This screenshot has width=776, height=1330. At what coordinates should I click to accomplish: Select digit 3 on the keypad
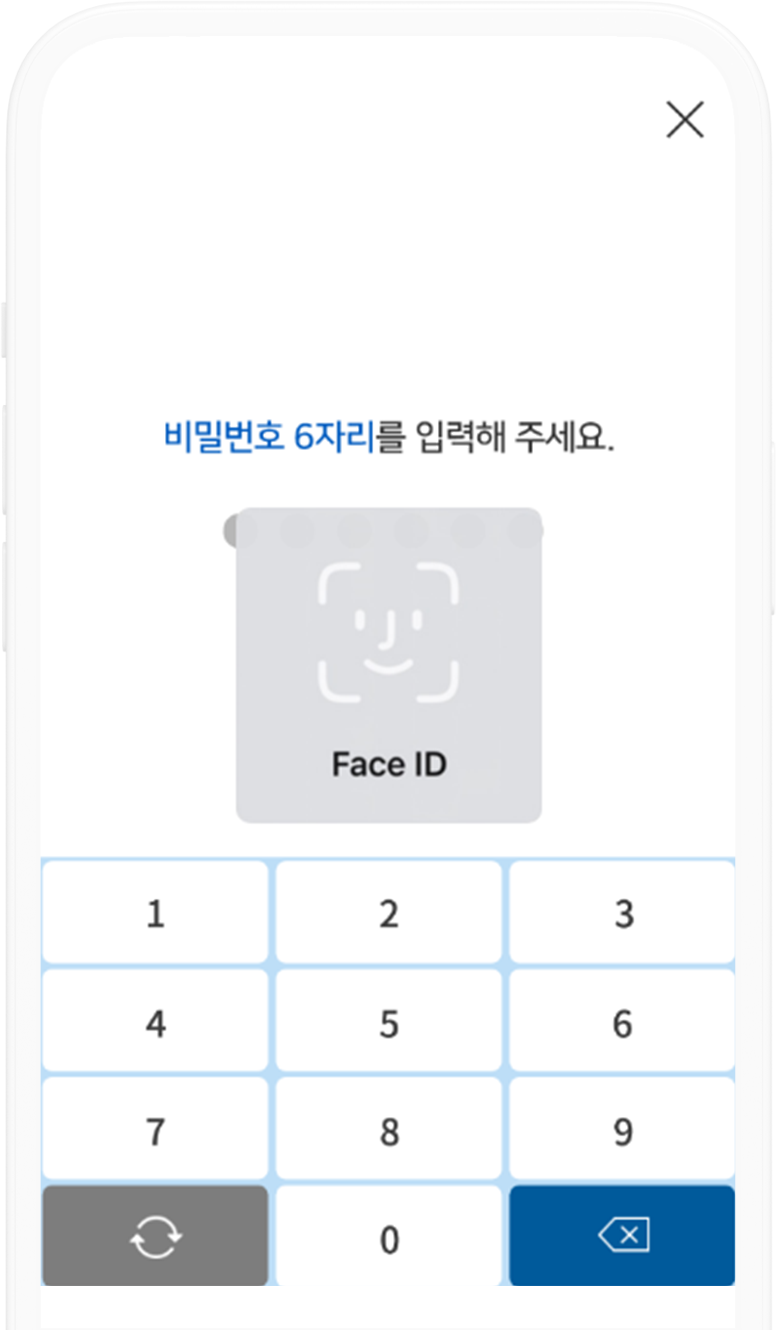[622, 914]
